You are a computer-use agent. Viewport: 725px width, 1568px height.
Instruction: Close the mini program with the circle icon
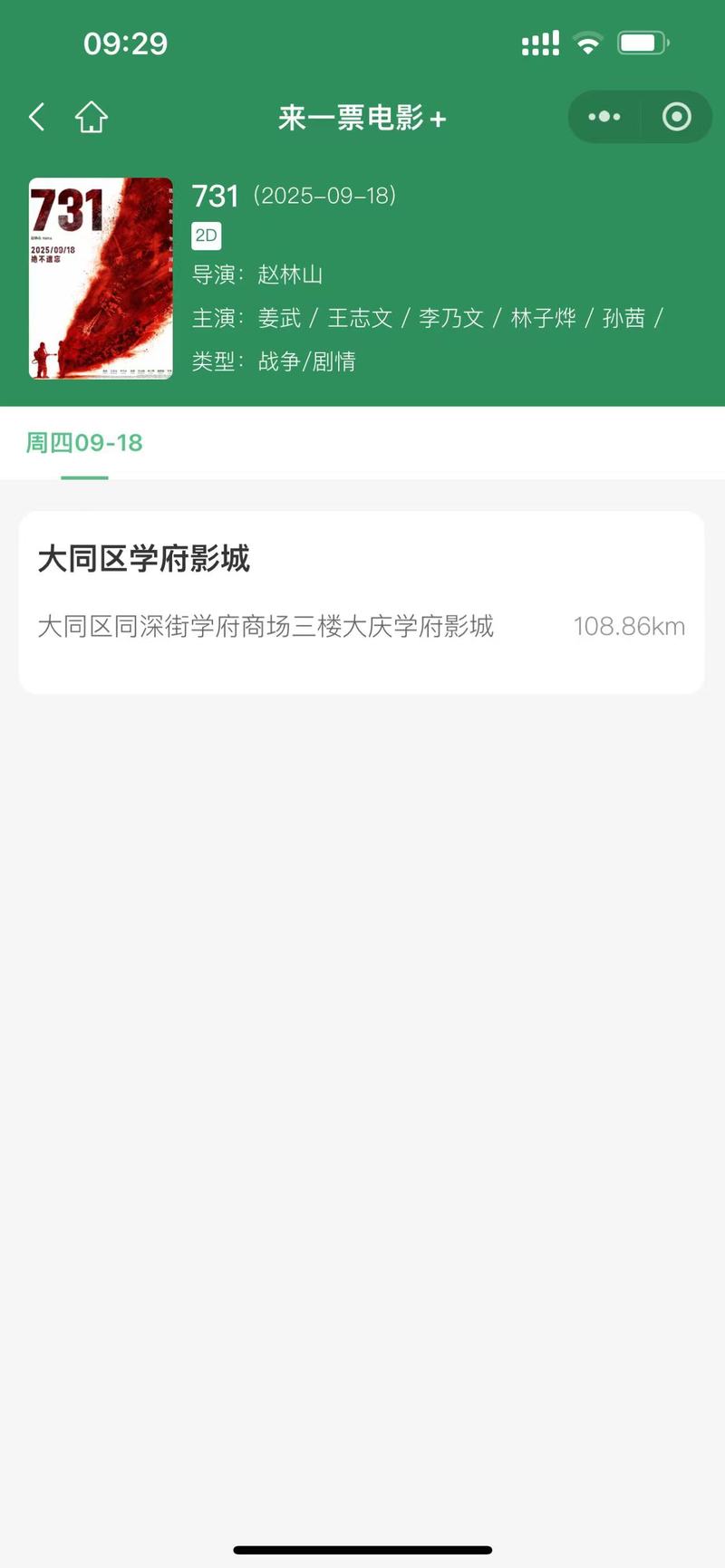(x=676, y=117)
